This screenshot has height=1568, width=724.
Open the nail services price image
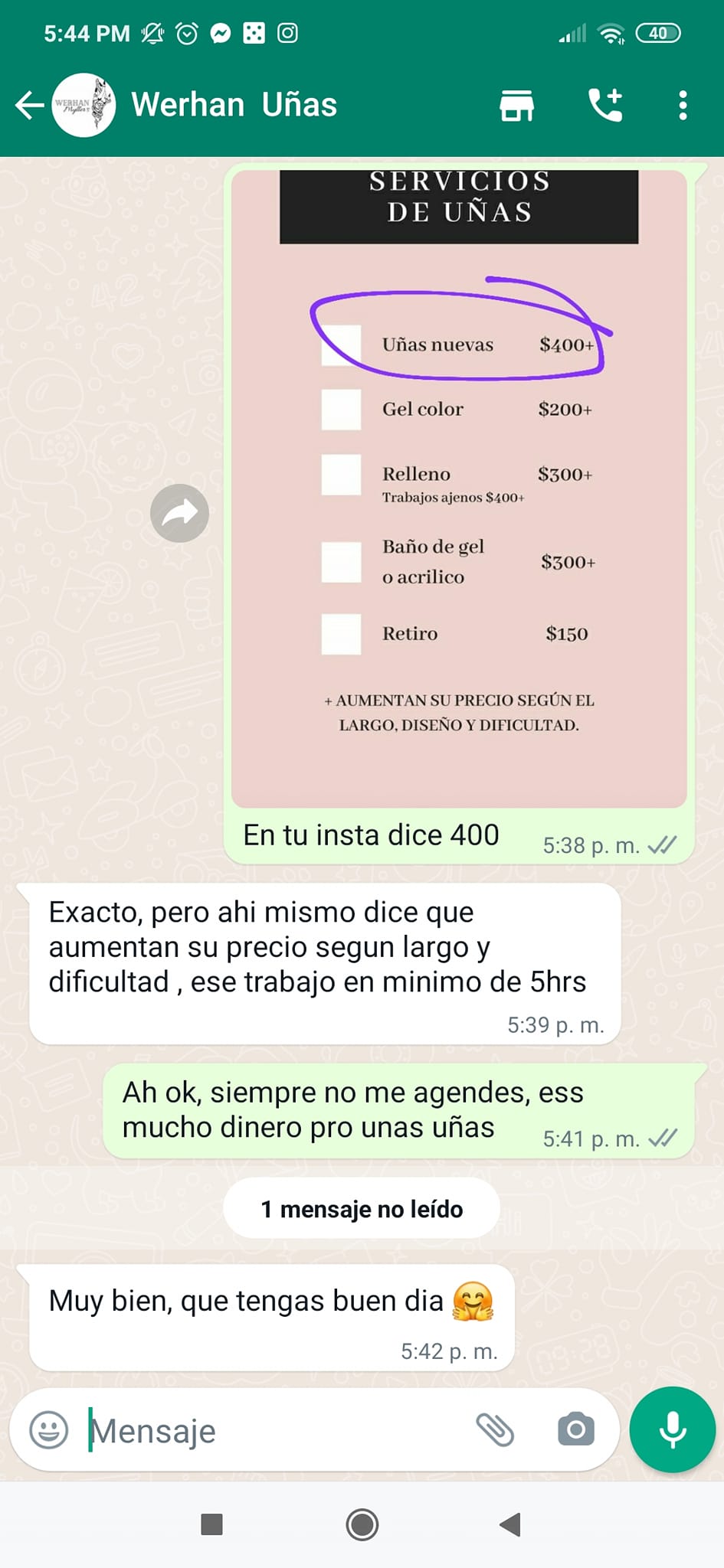click(459, 488)
